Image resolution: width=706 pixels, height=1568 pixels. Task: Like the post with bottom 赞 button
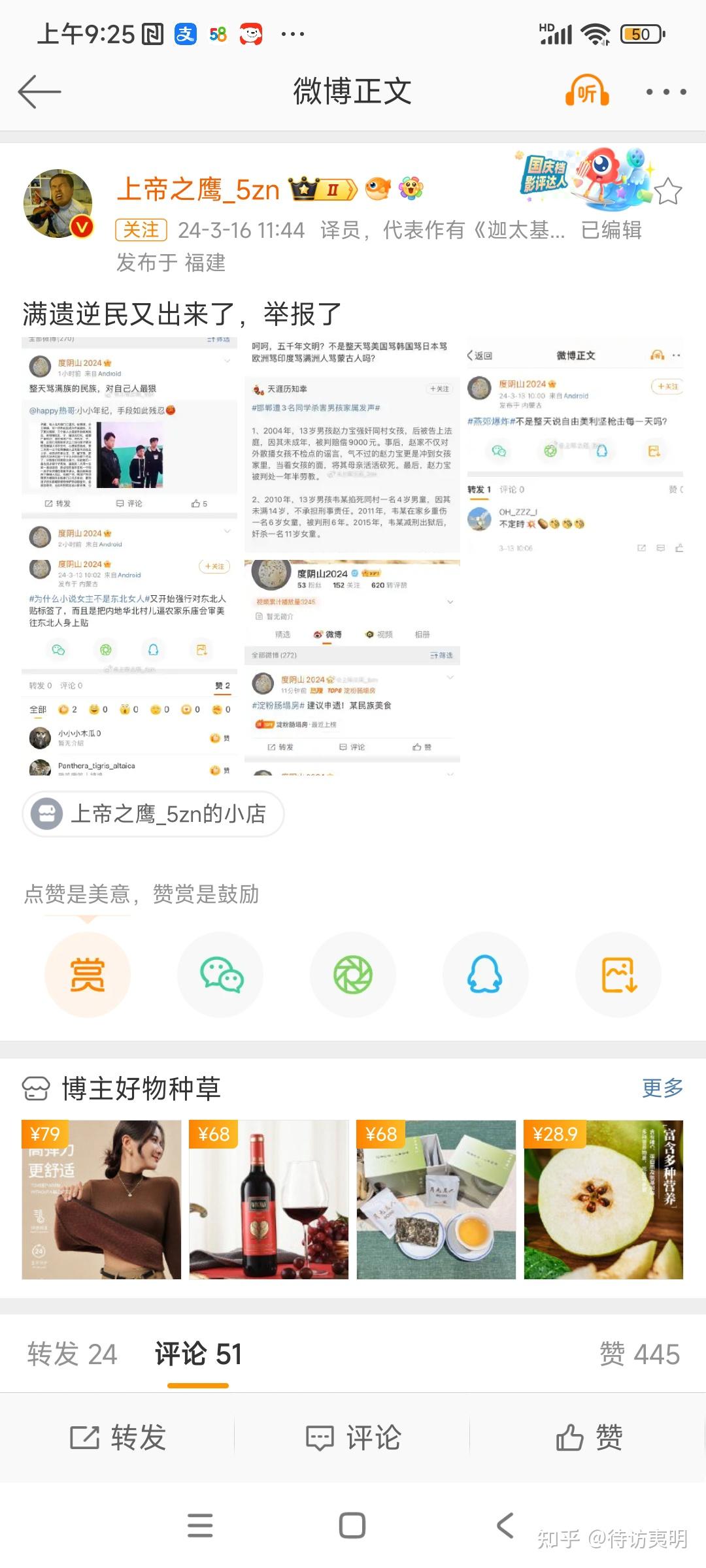pyautogui.click(x=588, y=1437)
